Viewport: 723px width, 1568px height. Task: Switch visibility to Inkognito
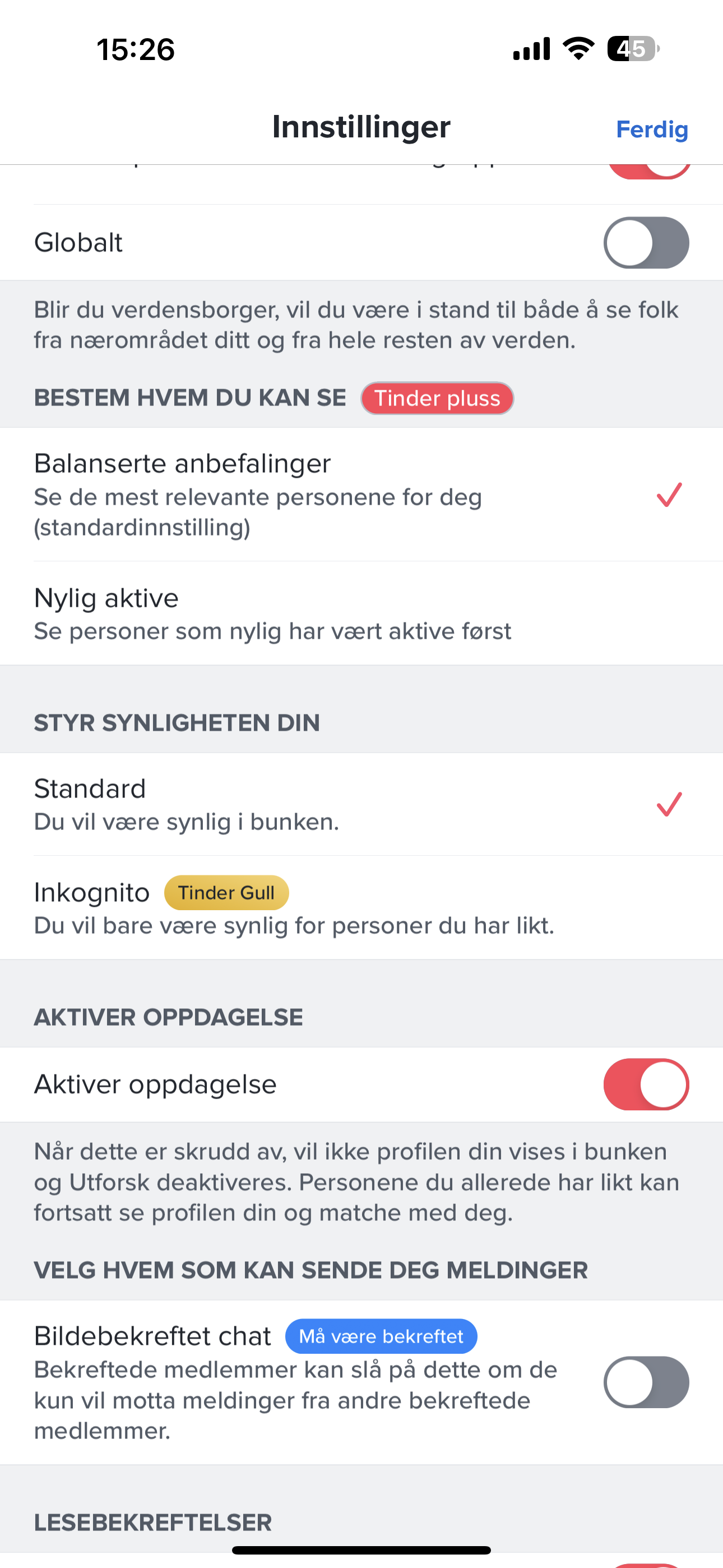(361, 907)
